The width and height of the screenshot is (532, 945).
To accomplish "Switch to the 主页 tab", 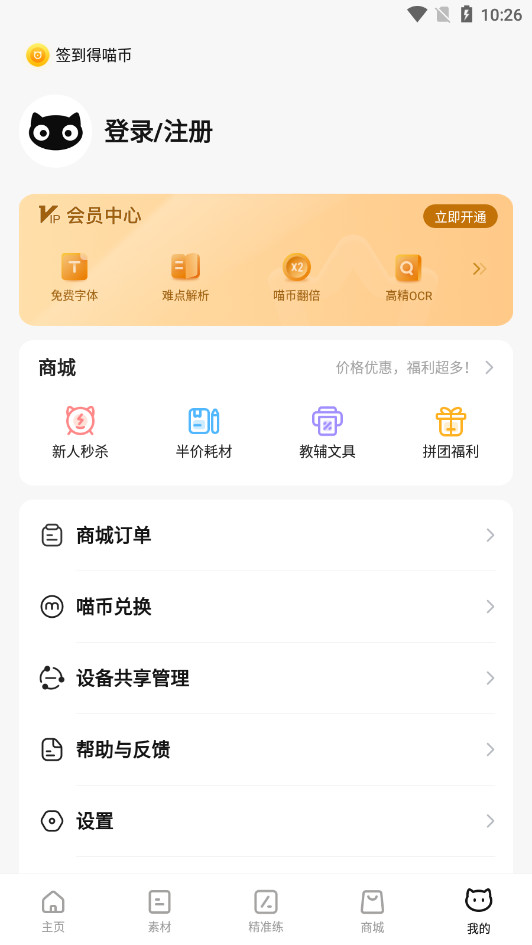I will 53,911.
